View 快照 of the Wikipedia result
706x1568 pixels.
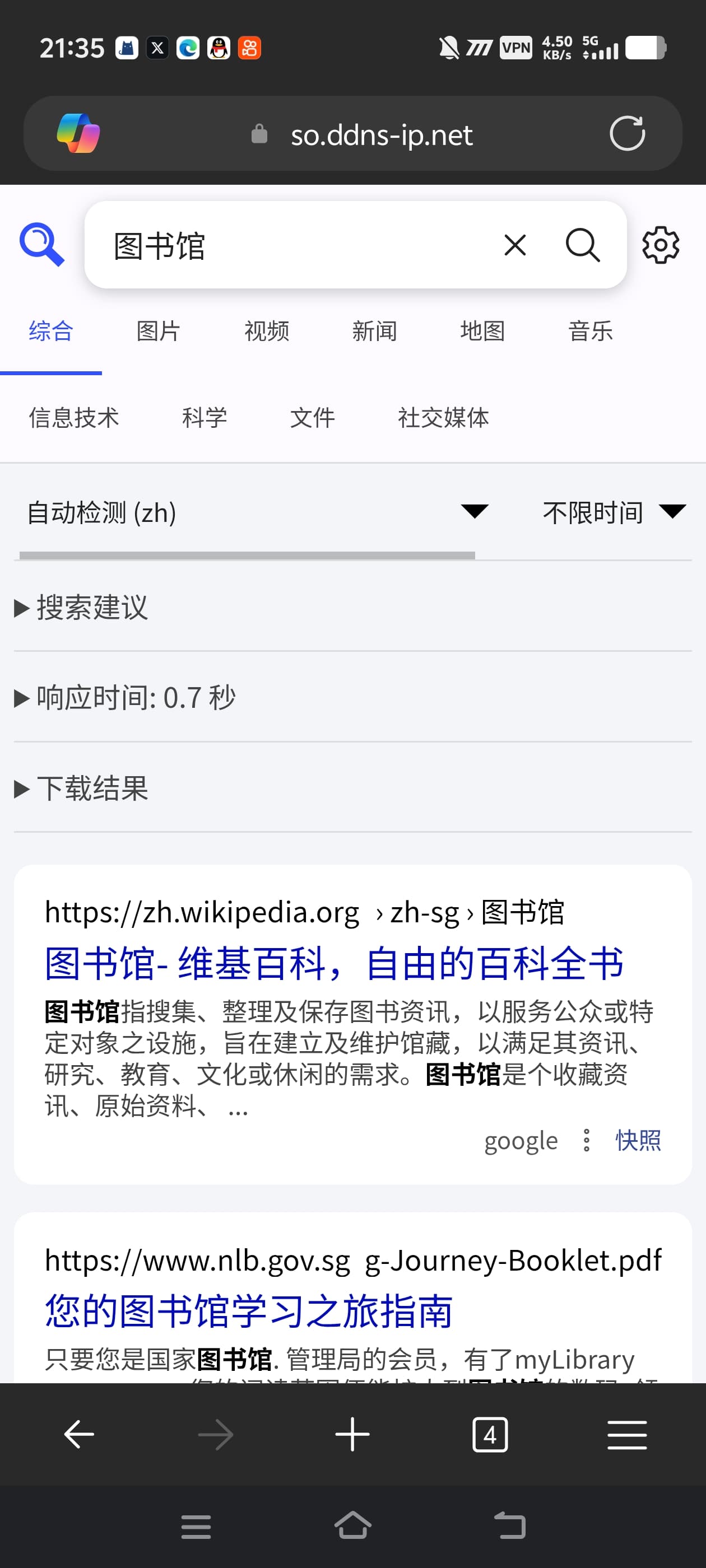click(638, 1140)
